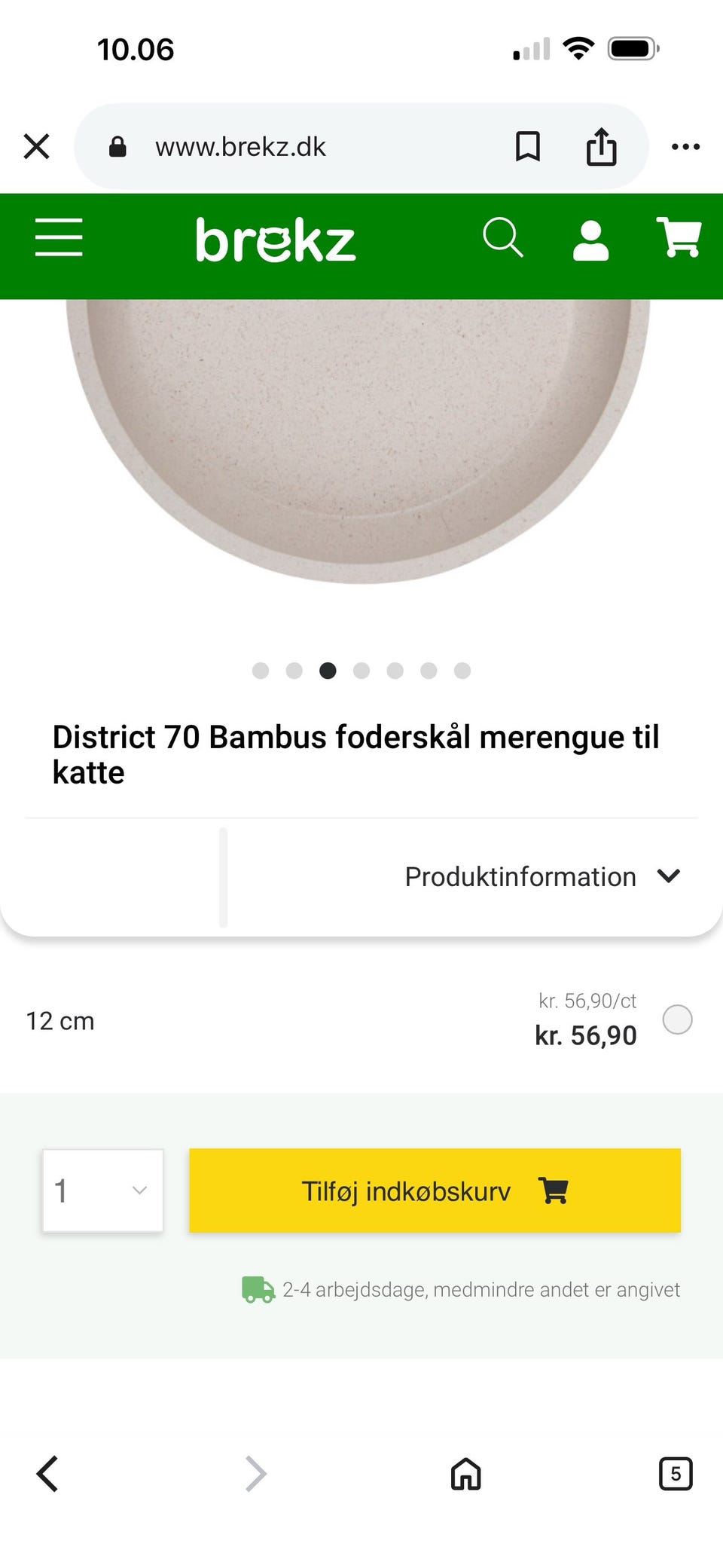Screen dimensions: 723x1568
Task: Navigate back with the left arrow
Action: pos(47,1475)
